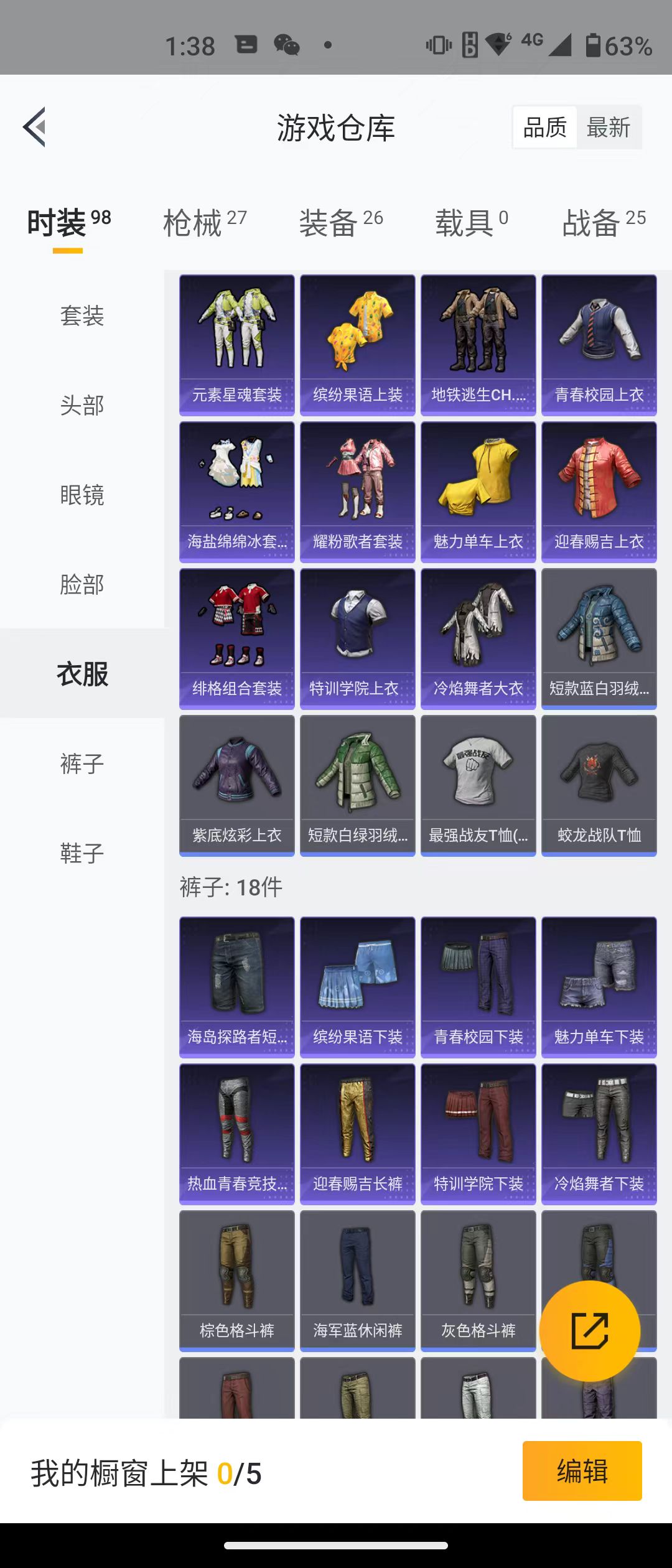Select the 缤纷果语下装 item
The height and width of the screenshot is (1568, 672).
(x=358, y=987)
